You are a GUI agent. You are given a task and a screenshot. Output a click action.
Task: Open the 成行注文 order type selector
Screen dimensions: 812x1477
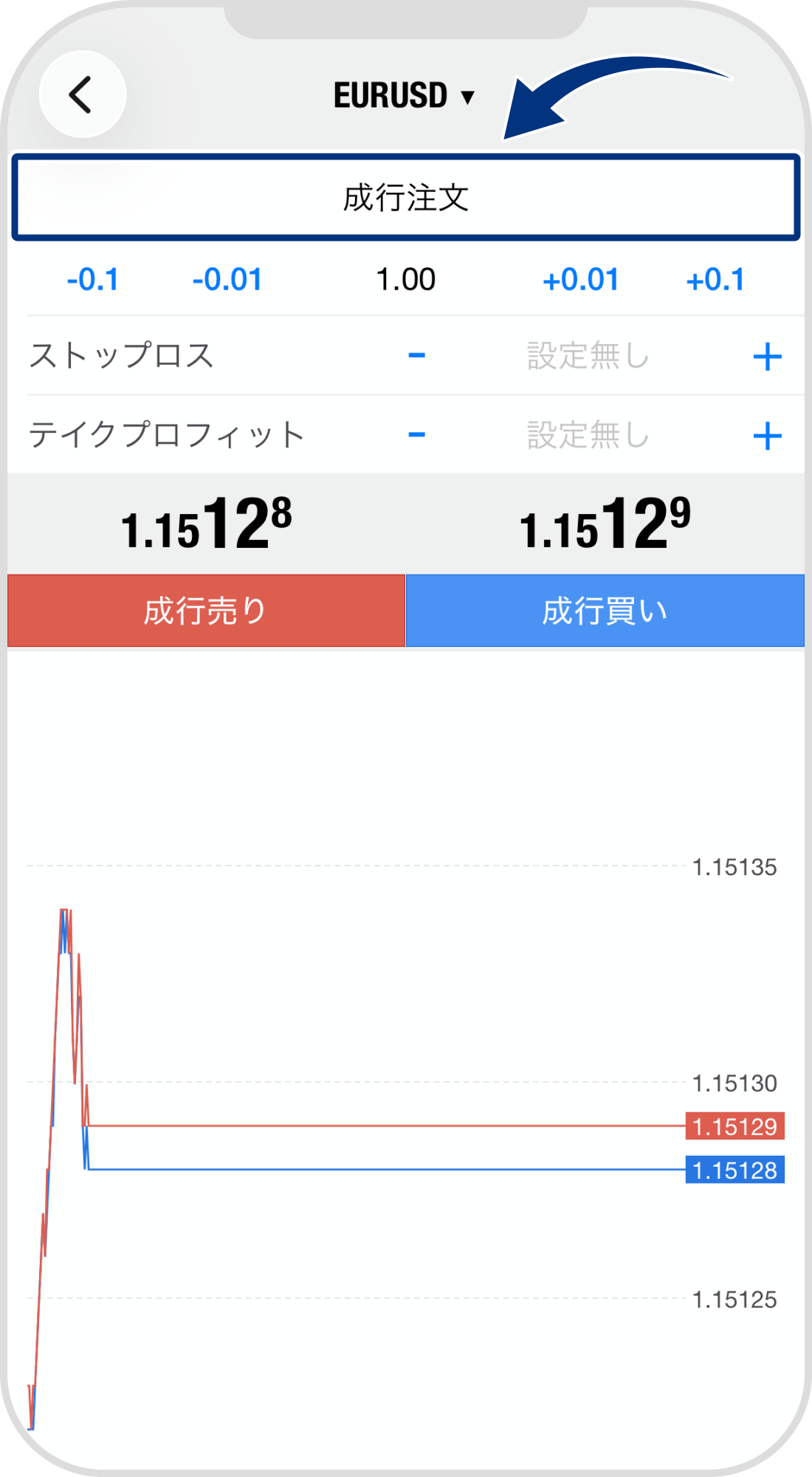406,196
